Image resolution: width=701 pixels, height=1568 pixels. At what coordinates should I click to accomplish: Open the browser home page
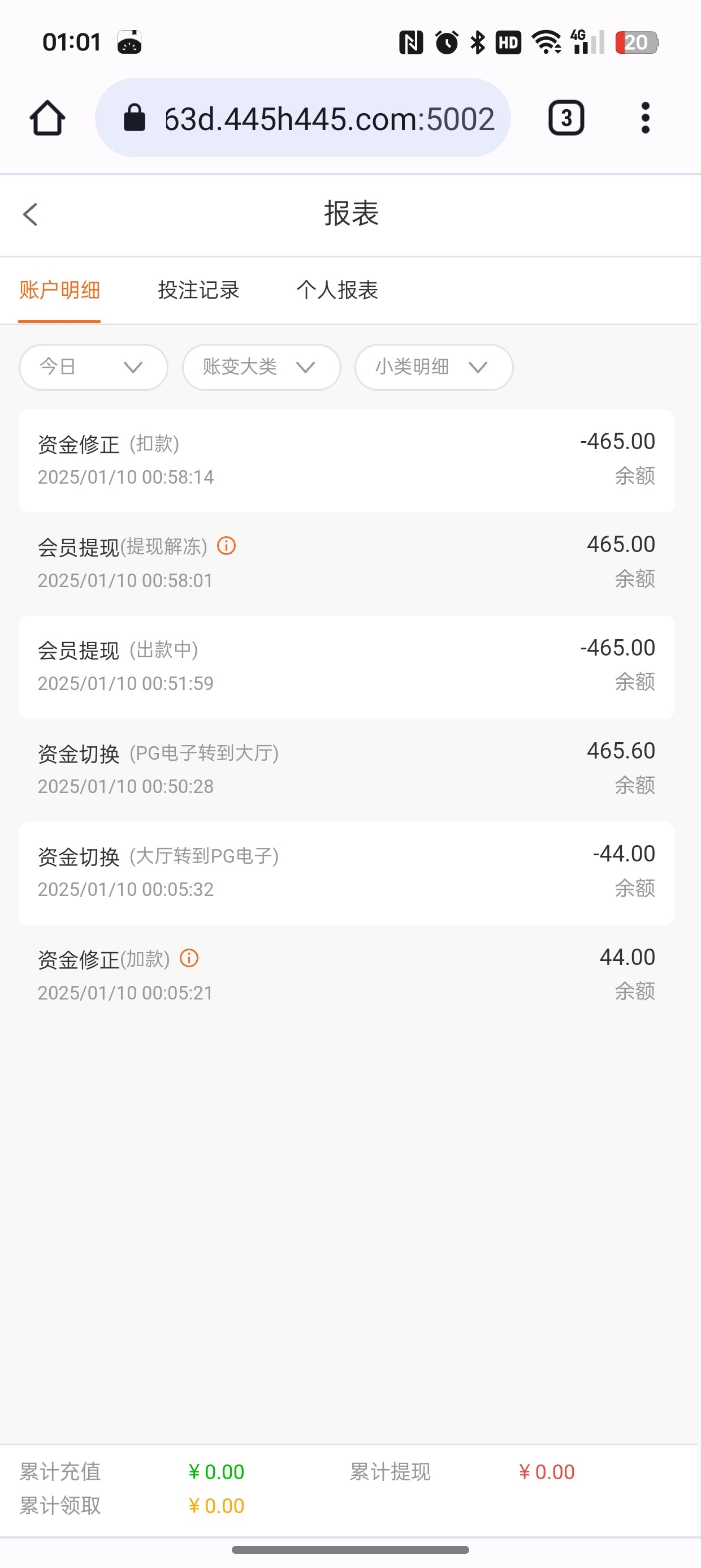pyautogui.click(x=47, y=118)
